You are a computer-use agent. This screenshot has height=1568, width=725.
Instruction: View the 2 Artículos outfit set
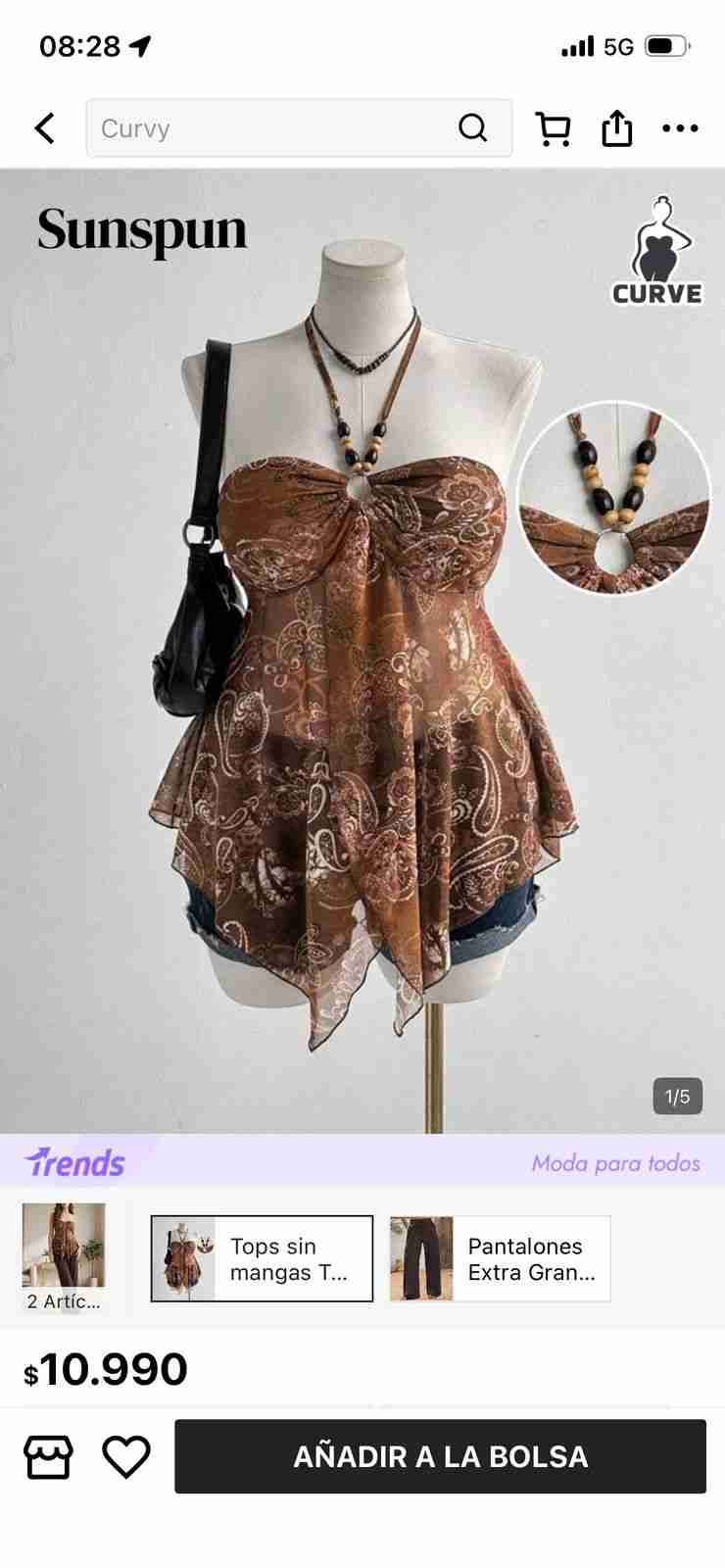[x=64, y=1258]
